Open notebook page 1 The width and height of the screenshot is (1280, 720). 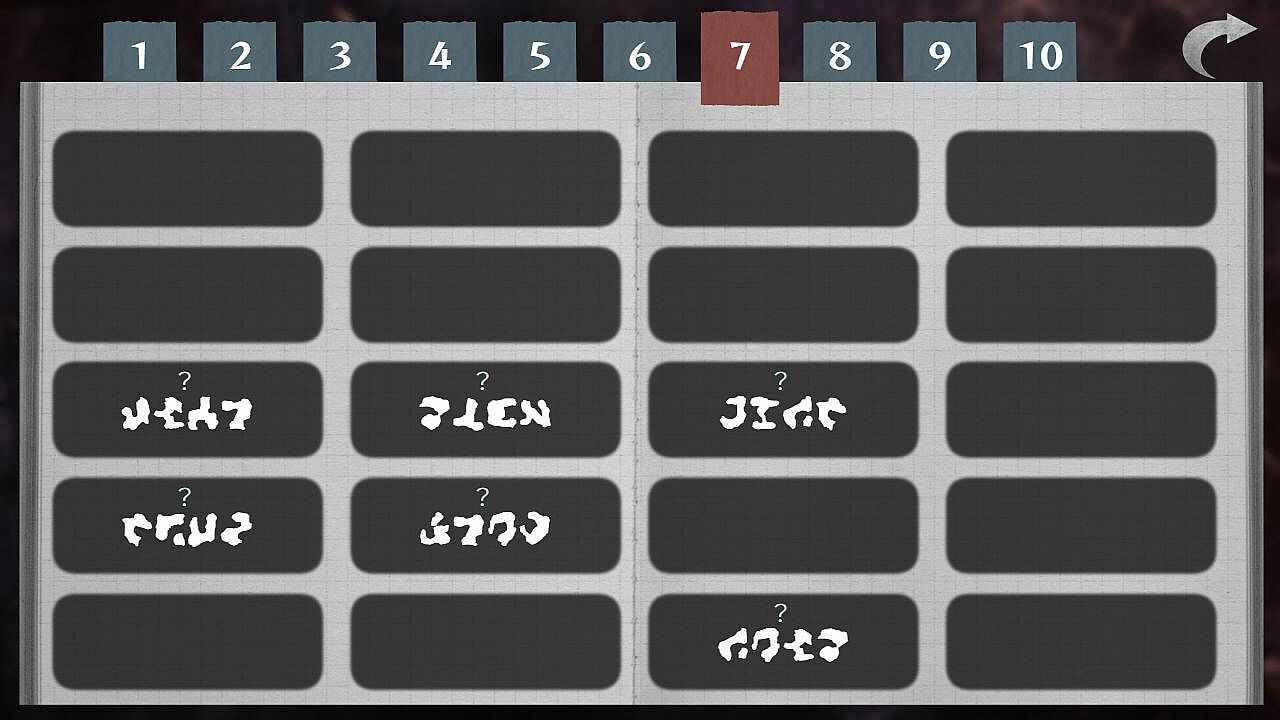139,53
